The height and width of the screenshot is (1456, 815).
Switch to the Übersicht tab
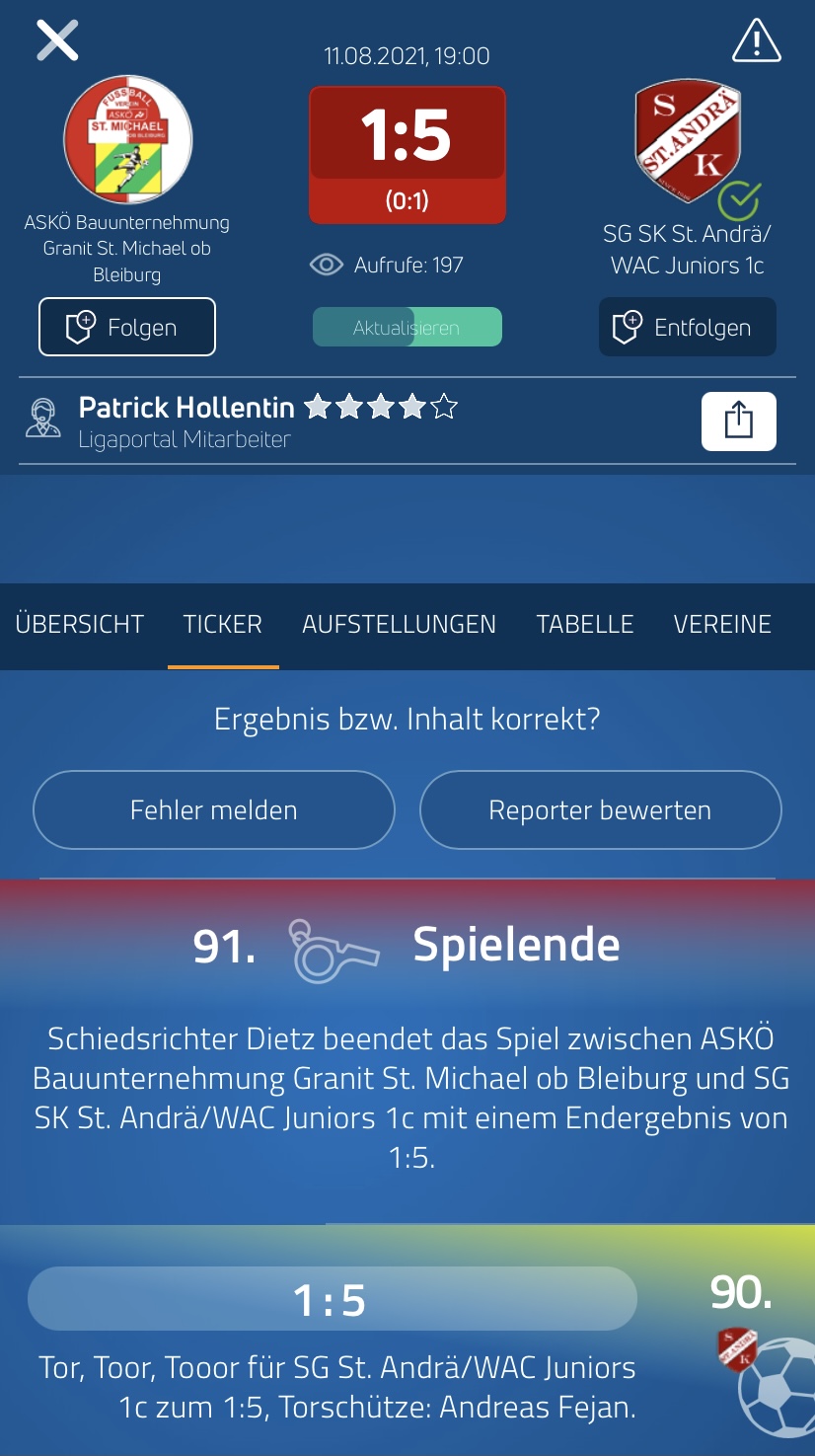[x=80, y=624]
